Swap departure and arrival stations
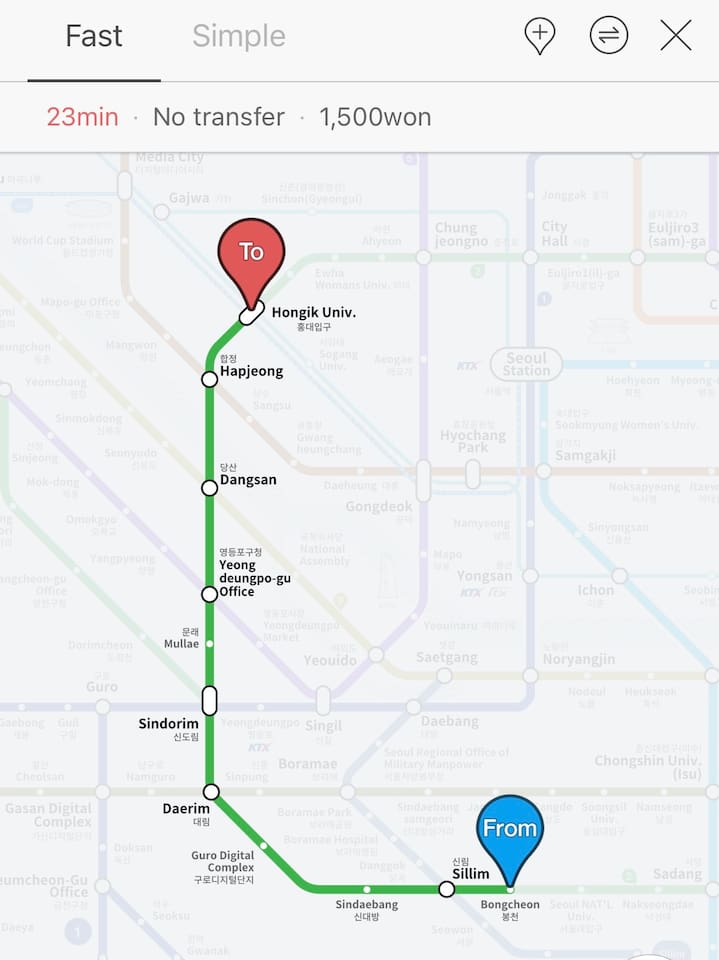 (x=608, y=37)
